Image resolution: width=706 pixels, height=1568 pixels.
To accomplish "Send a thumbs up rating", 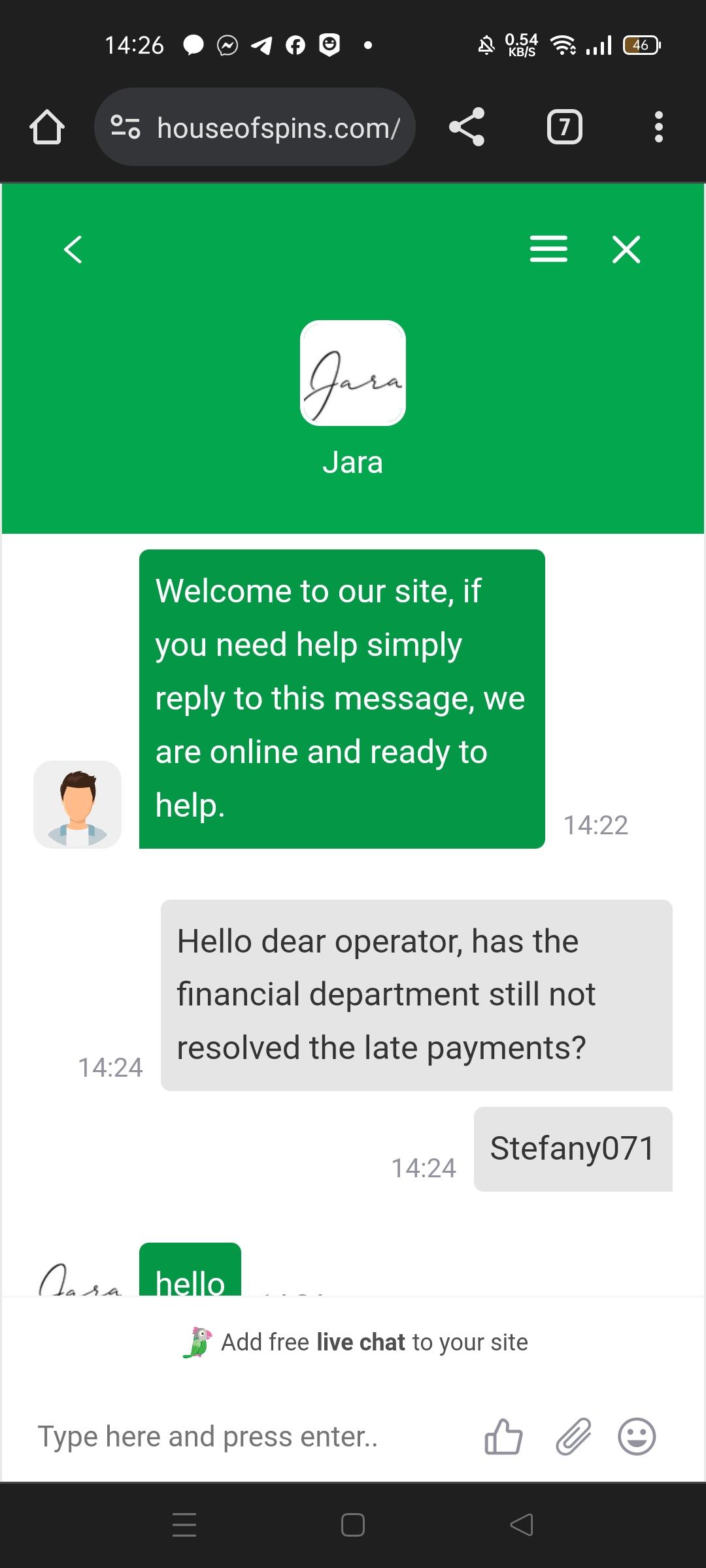I will 503,1437.
